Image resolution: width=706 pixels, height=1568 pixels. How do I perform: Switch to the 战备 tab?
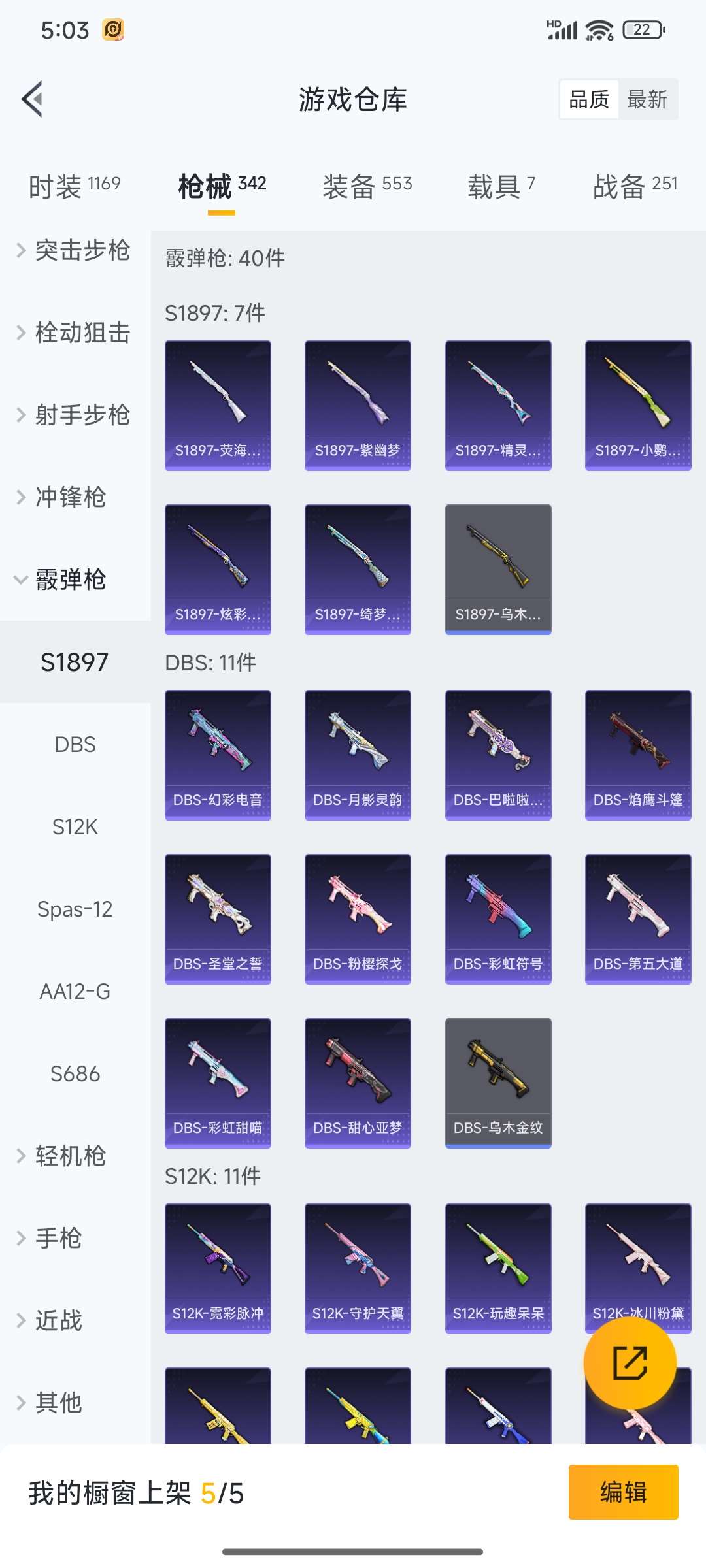[x=635, y=187]
